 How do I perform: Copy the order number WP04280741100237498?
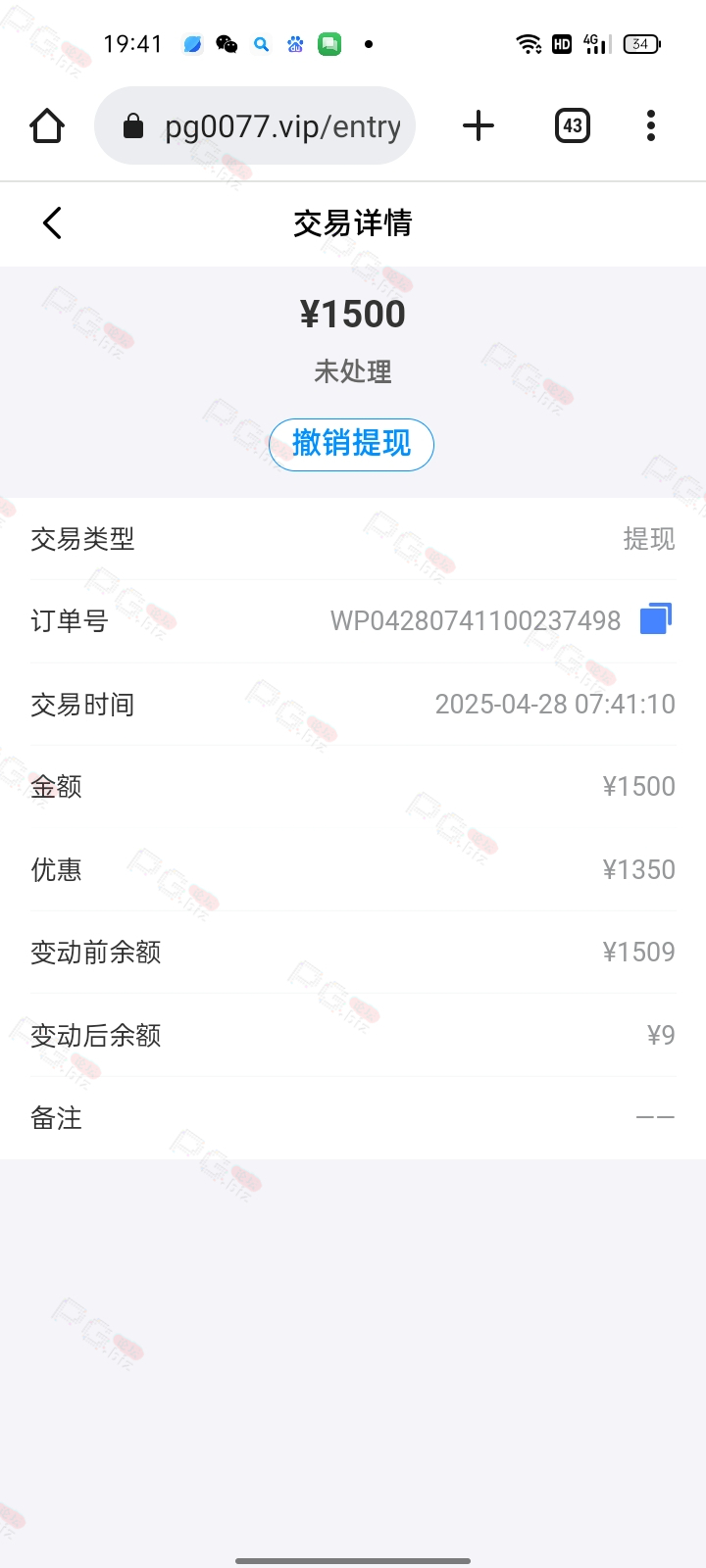656,619
